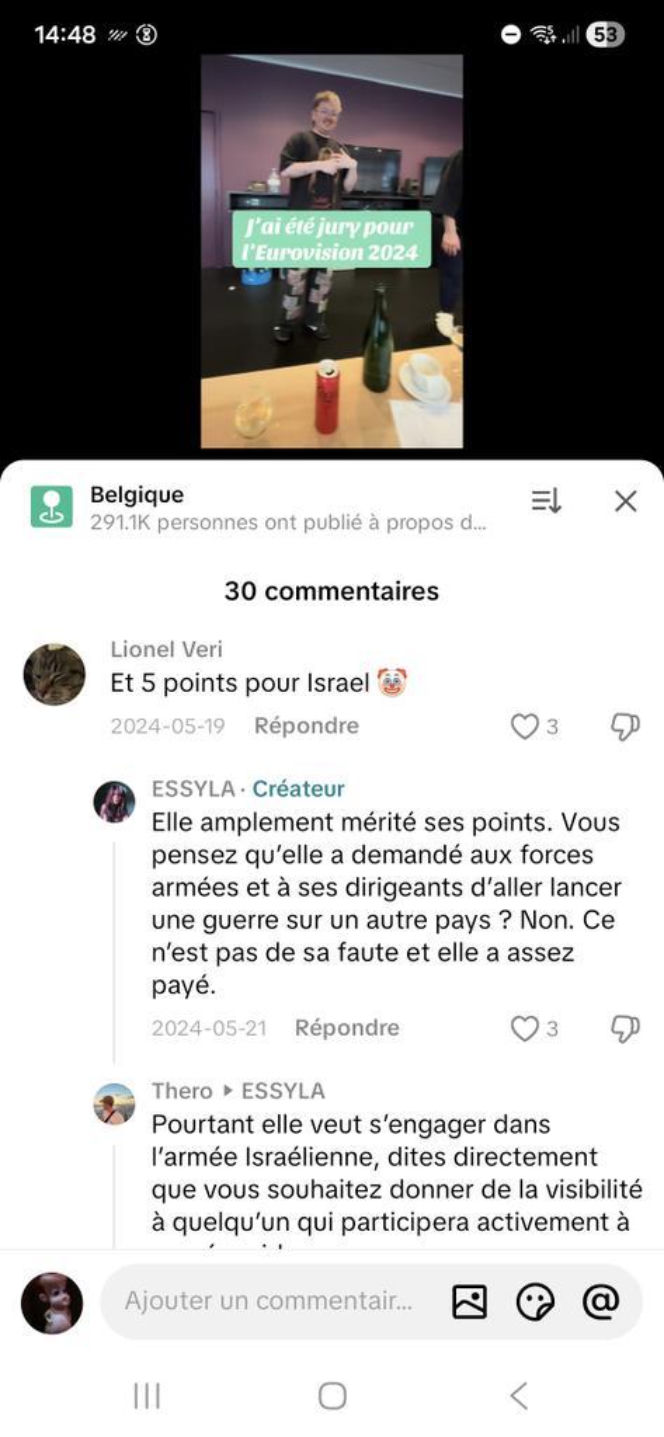The width and height of the screenshot is (664, 1437).
Task: Go back with the system back button
Action: (518, 1396)
